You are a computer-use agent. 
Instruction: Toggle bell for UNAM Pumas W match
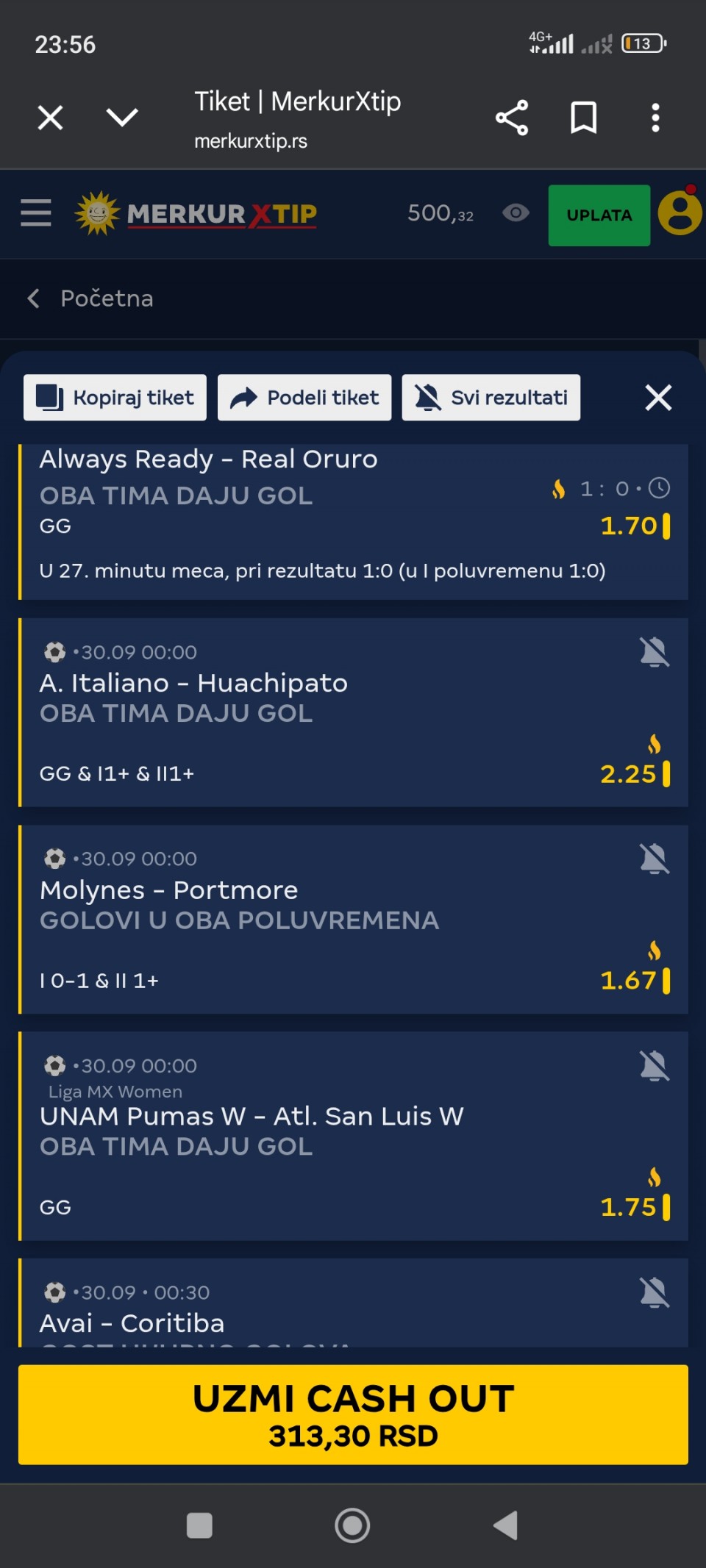[x=654, y=1066]
